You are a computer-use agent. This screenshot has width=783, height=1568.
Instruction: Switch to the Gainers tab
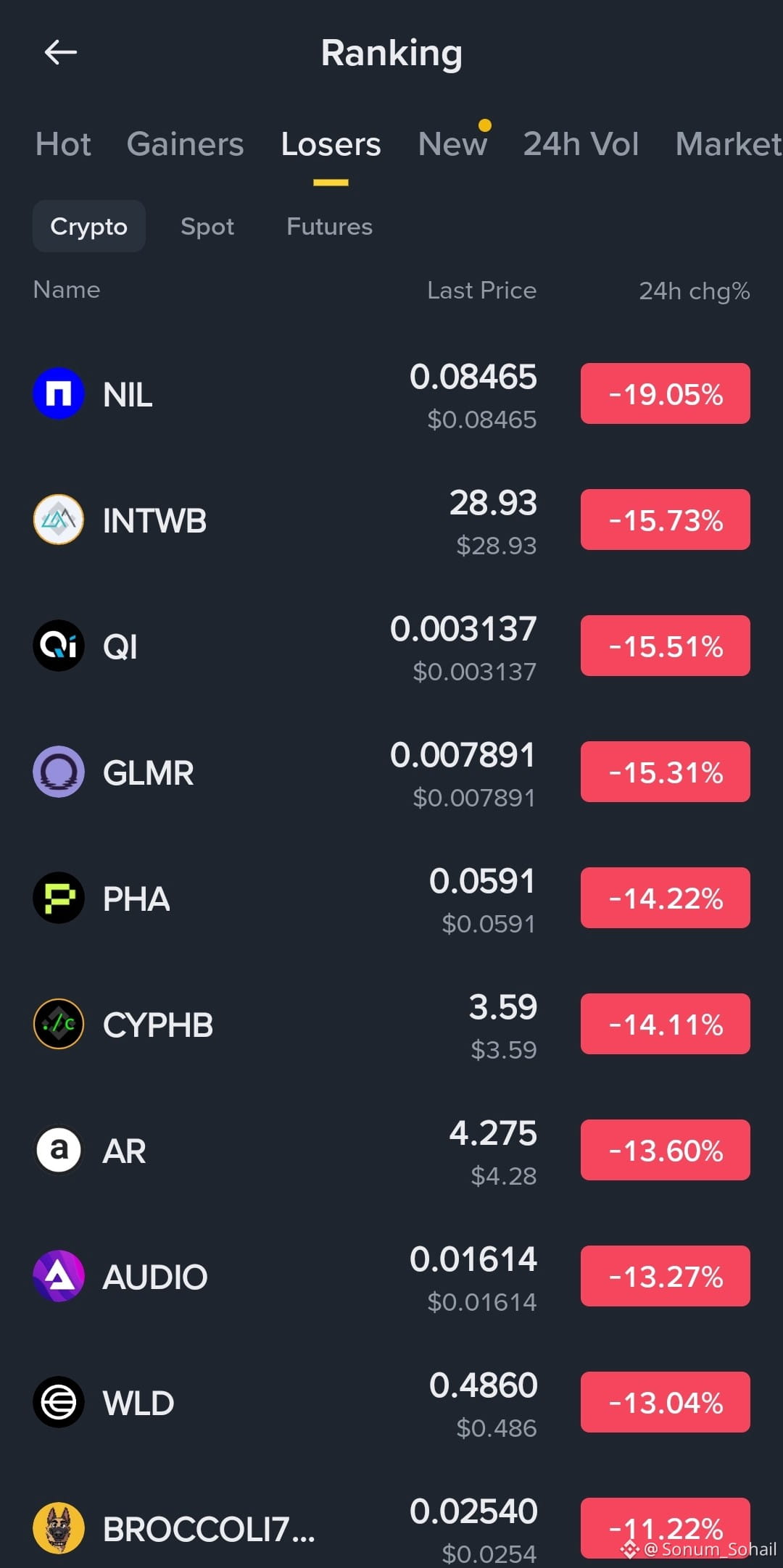[185, 144]
